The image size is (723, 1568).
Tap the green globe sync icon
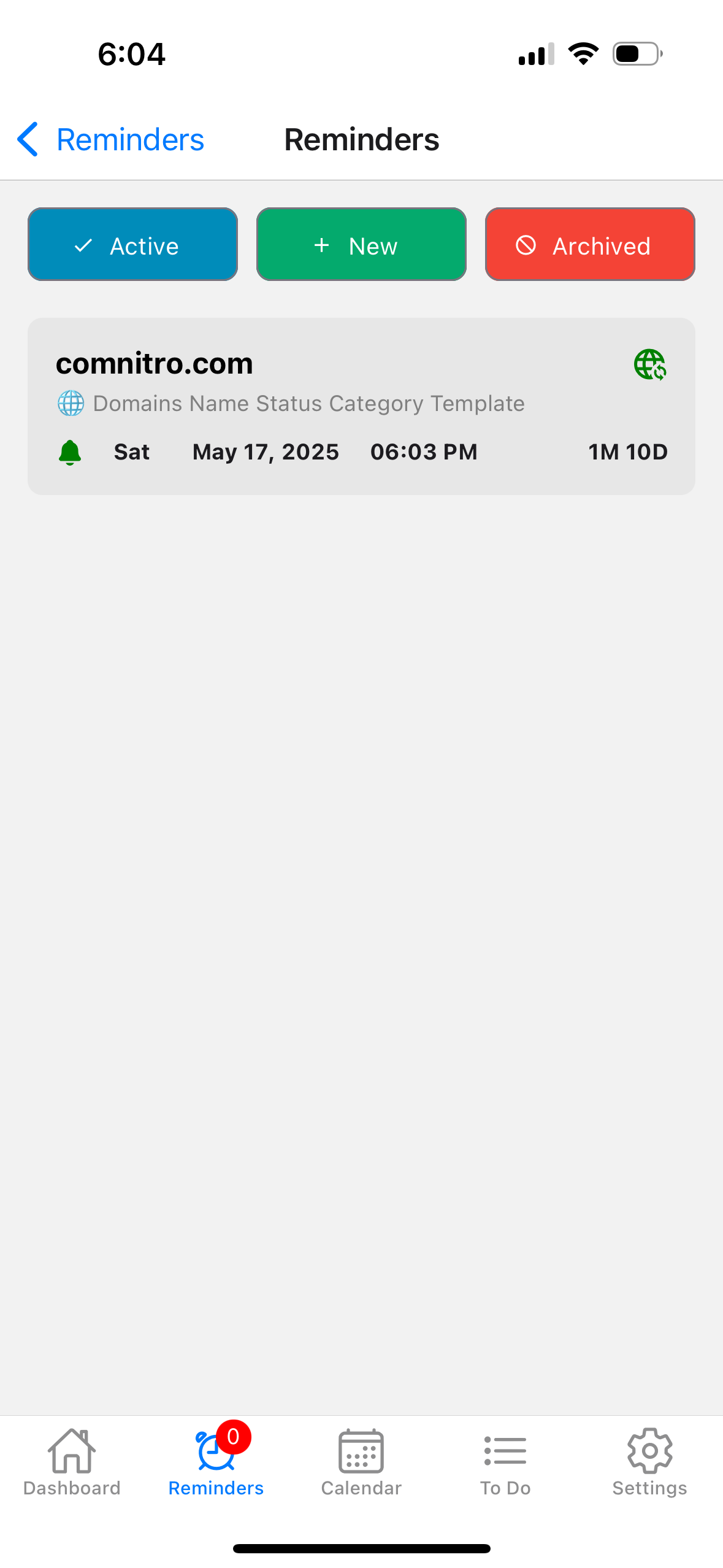pos(650,365)
